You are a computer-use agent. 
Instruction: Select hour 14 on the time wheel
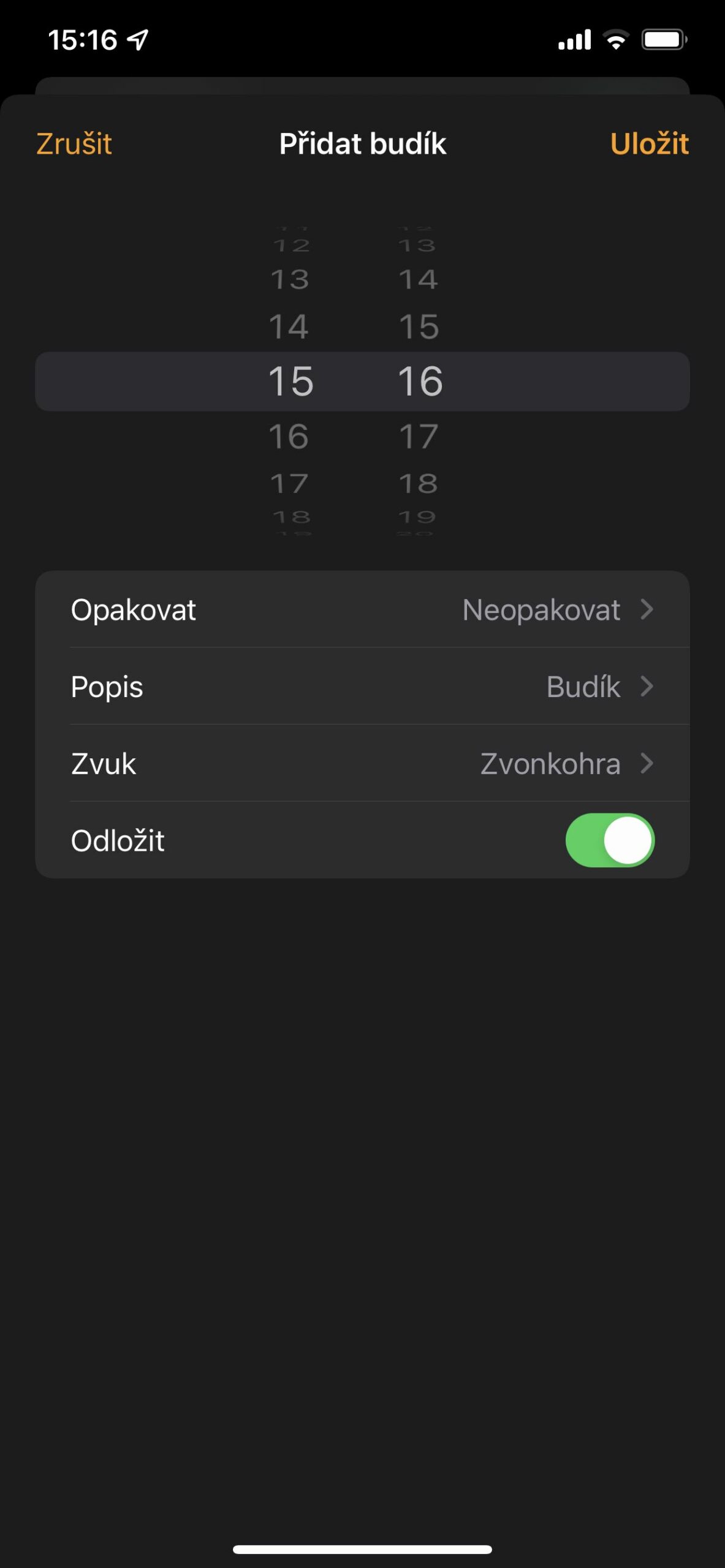(x=291, y=326)
